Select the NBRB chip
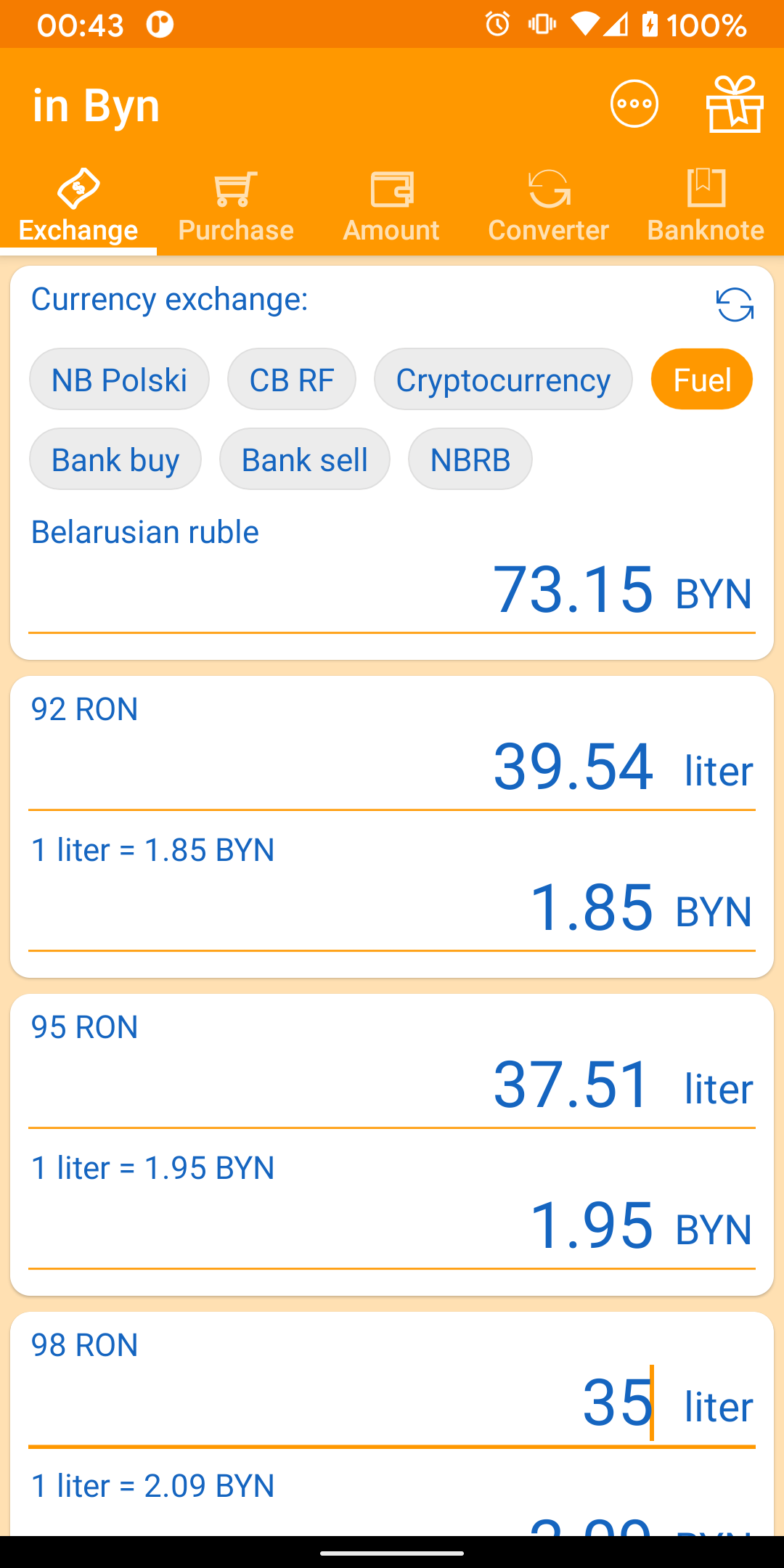784x1568 pixels. point(470,460)
